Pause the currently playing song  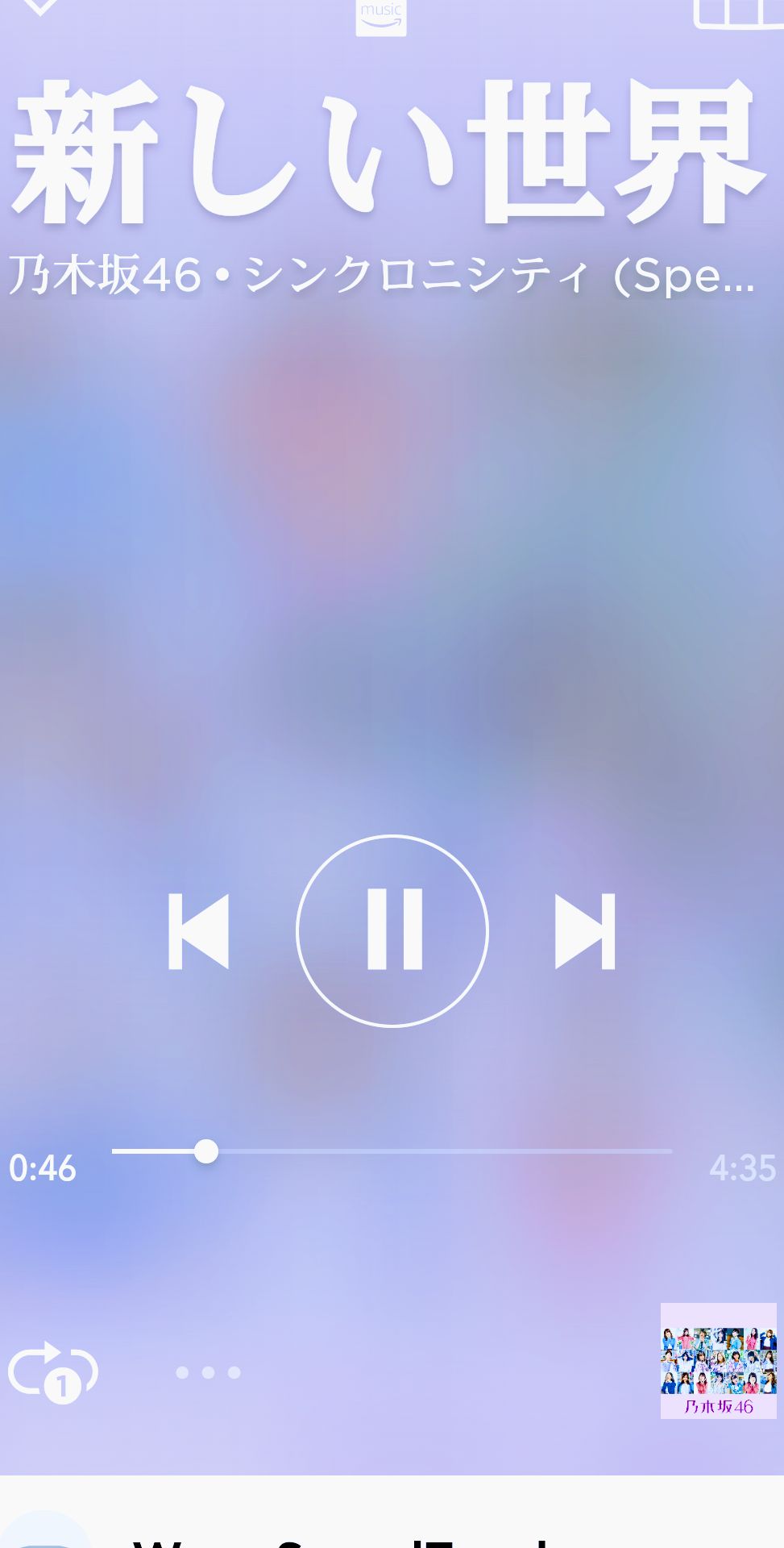[392, 930]
